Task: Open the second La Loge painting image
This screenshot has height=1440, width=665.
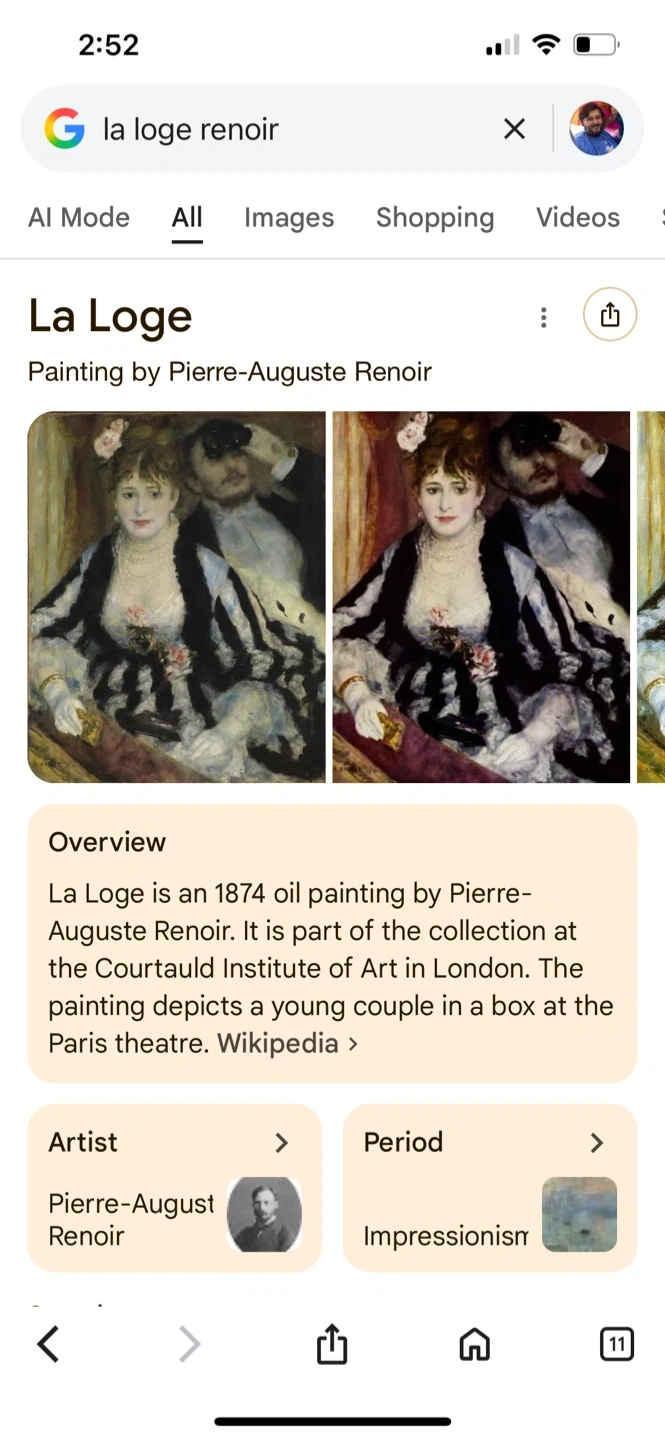Action: pyautogui.click(x=481, y=597)
